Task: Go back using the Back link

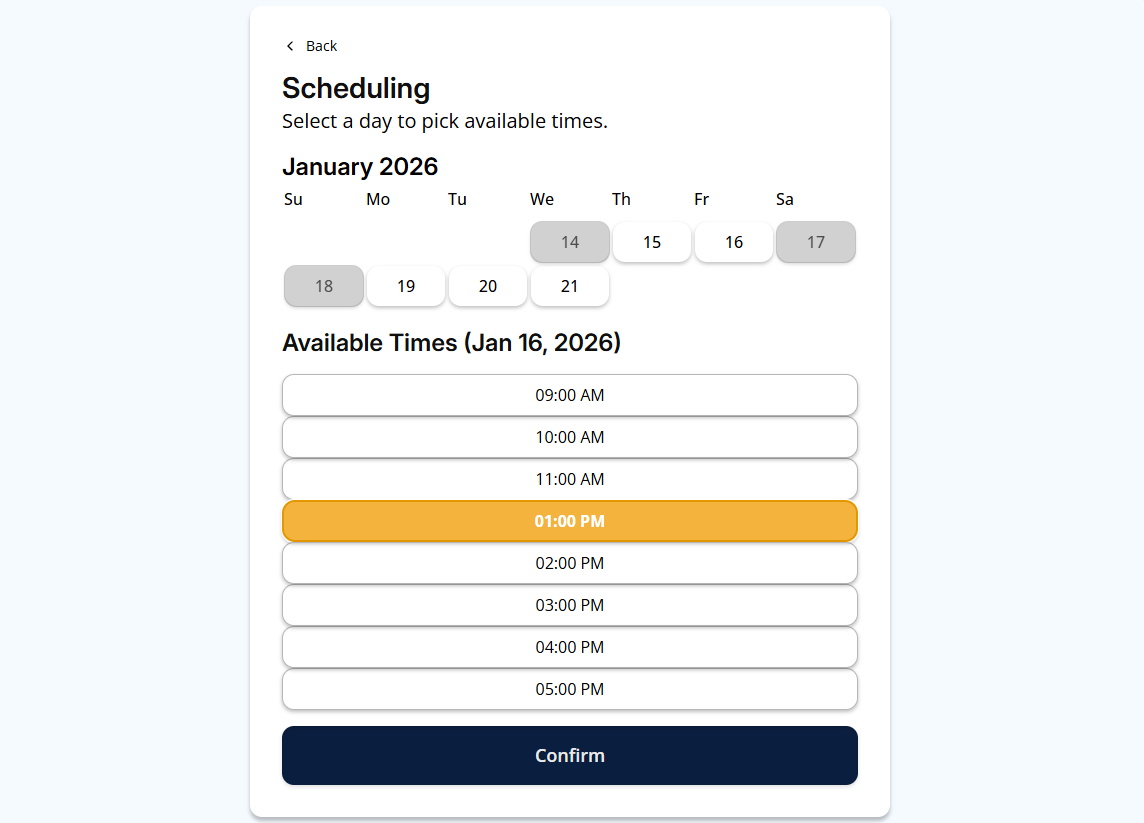Action: 312,46
